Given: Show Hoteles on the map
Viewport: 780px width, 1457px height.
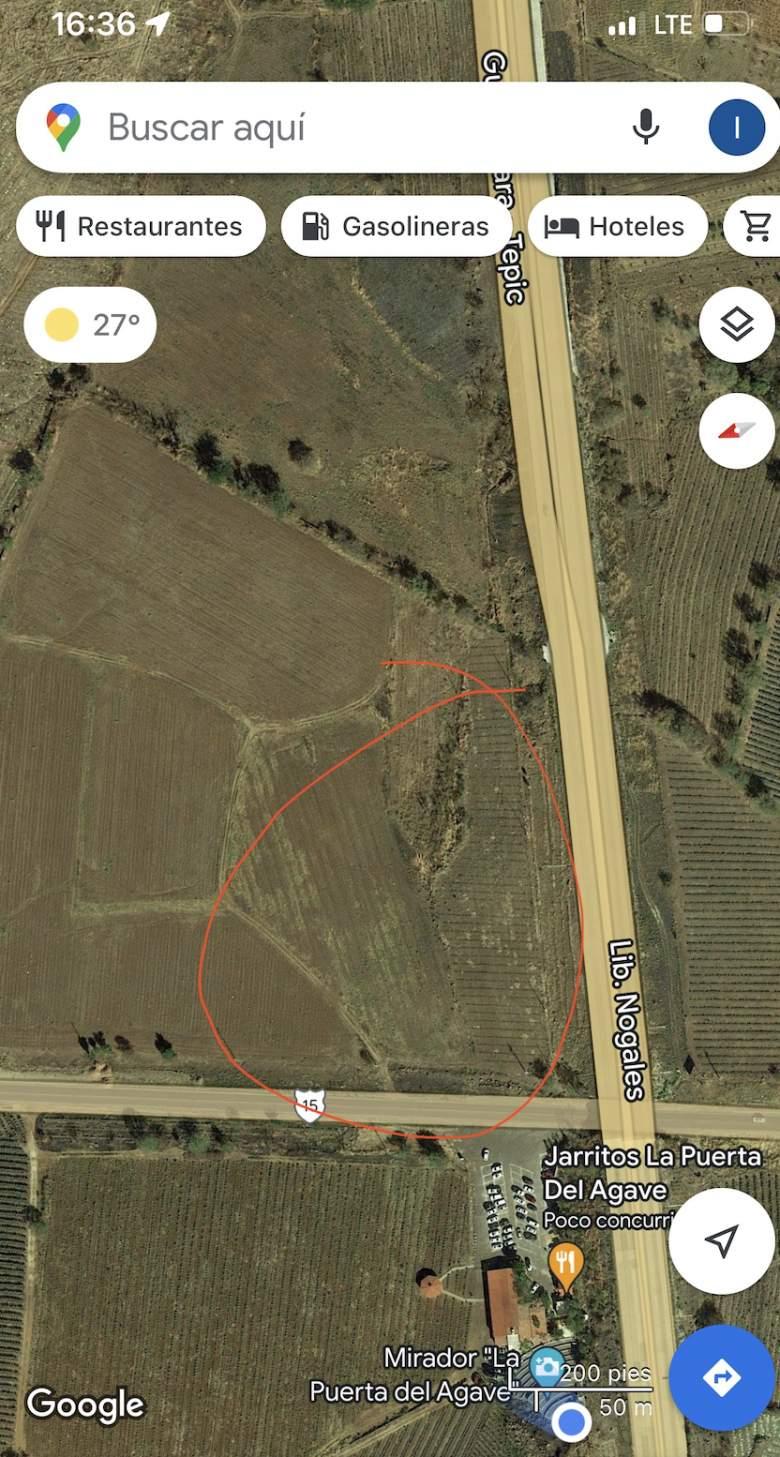Looking at the screenshot, I should tap(616, 226).
